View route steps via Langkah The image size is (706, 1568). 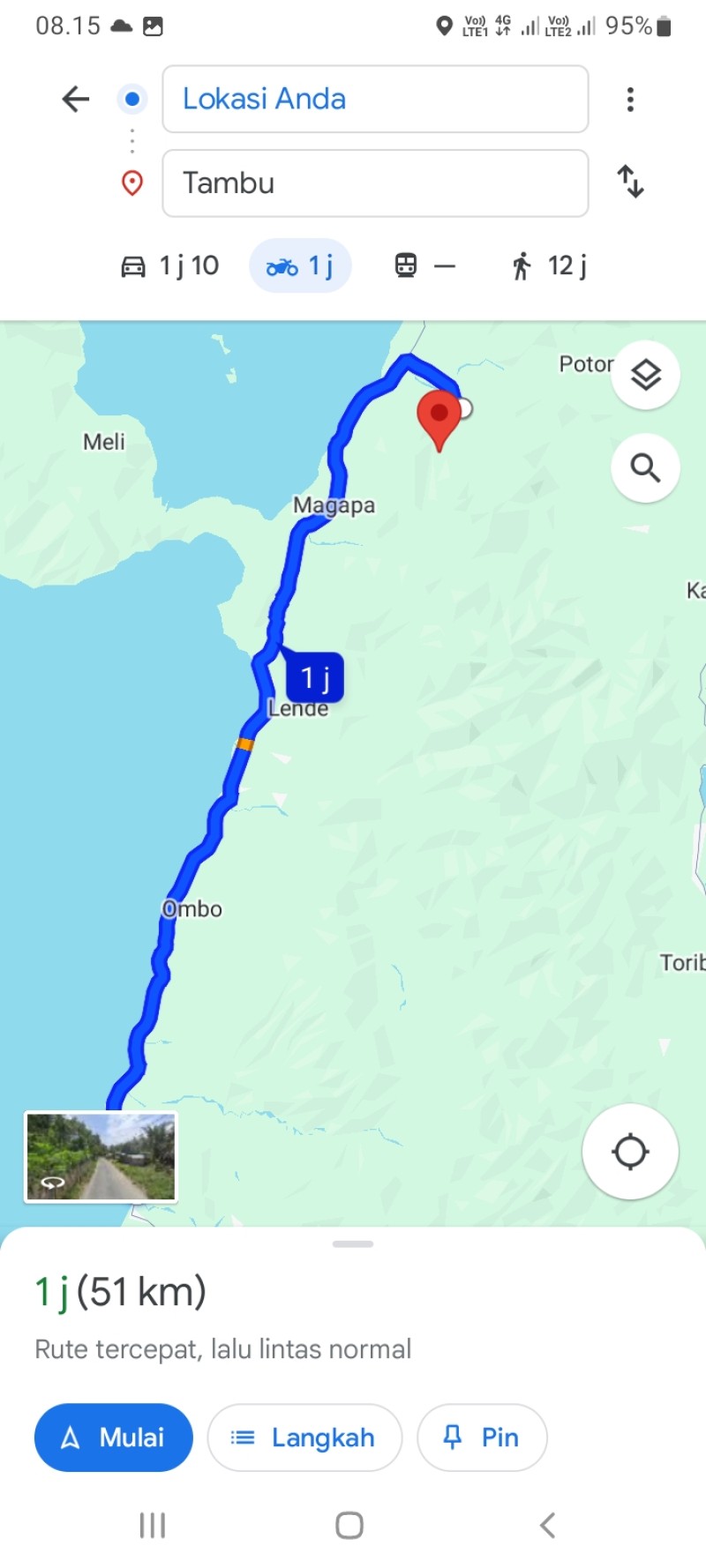[x=304, y=1437]
